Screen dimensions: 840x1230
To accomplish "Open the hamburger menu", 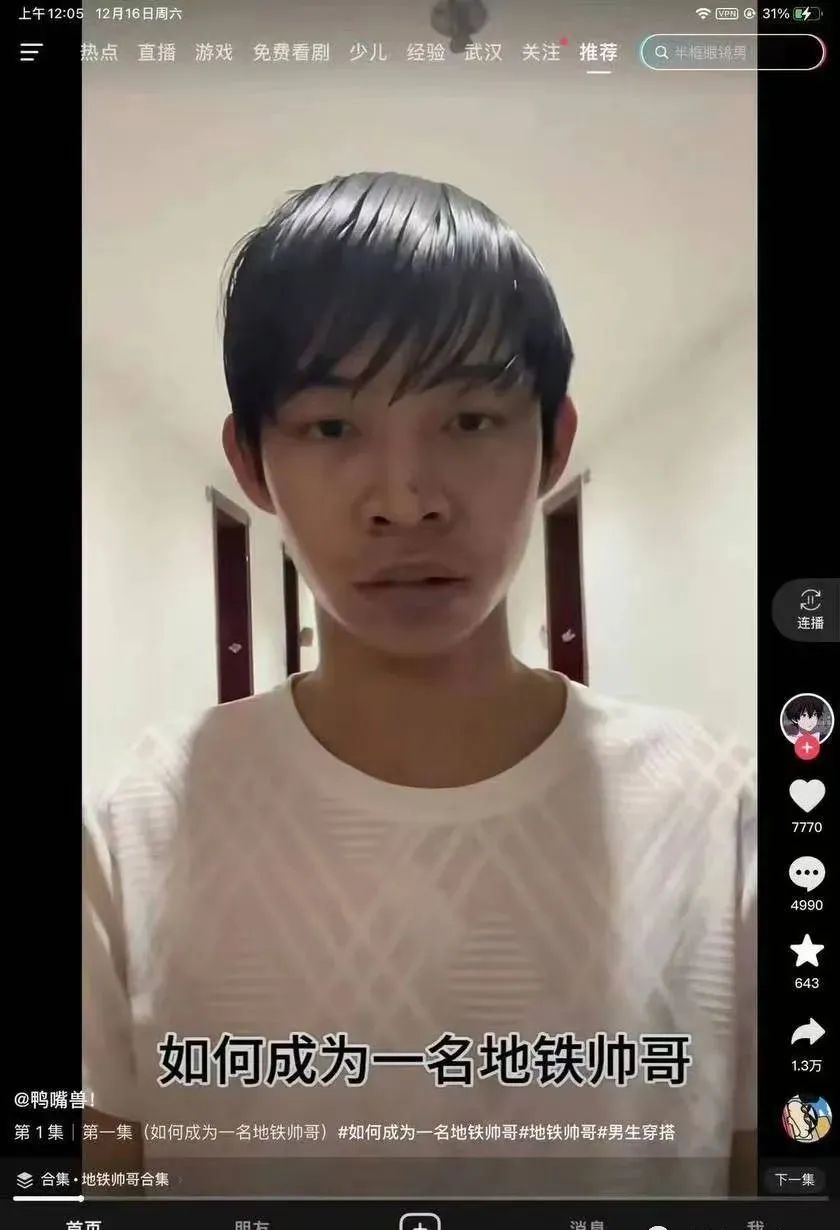I will point(32,52).
